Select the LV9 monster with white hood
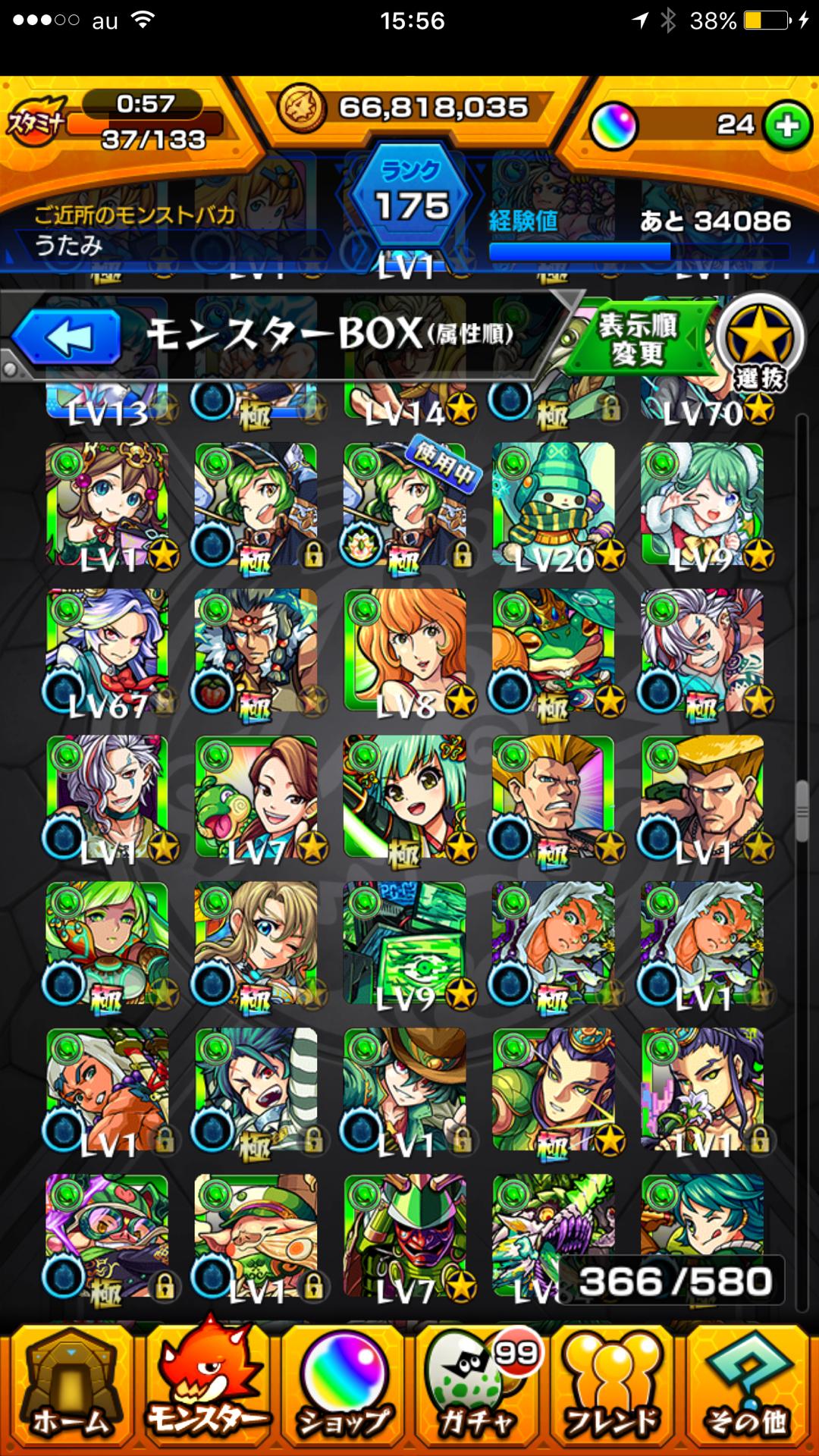The height and width of the screenshot is (1456, 819). tap(702, 505)
